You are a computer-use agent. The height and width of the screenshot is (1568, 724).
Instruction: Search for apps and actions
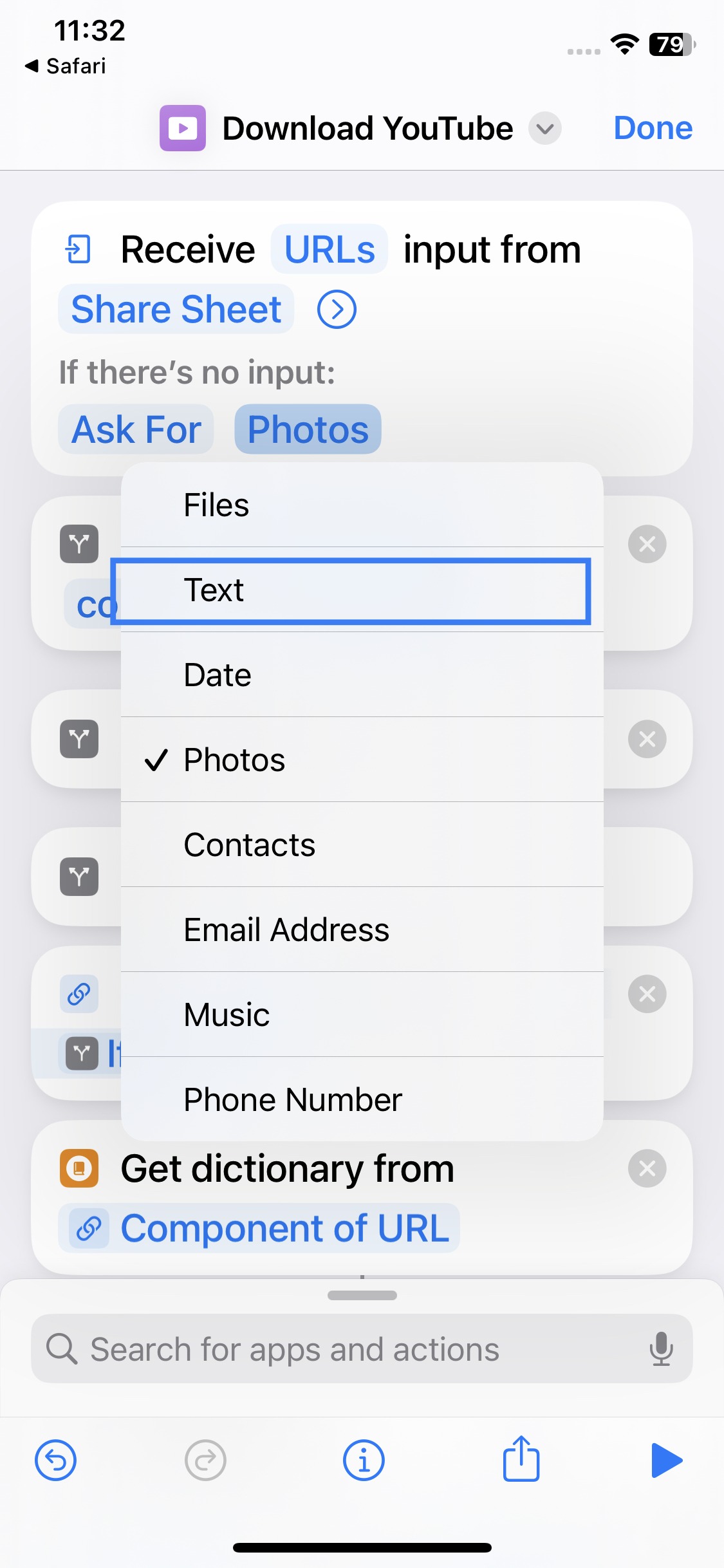point(362,1349)
